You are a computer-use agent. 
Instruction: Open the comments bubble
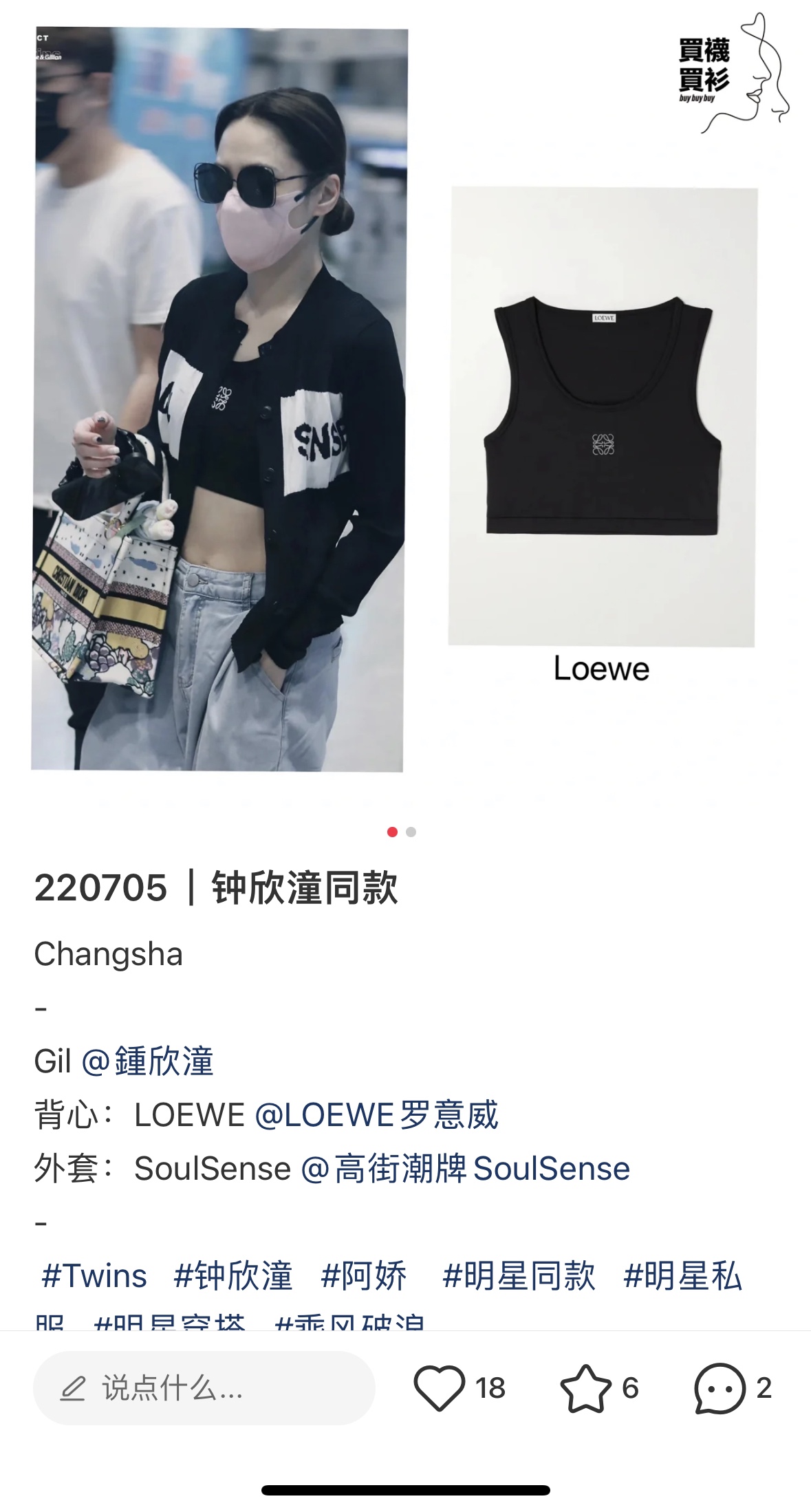pos(720,1387)
